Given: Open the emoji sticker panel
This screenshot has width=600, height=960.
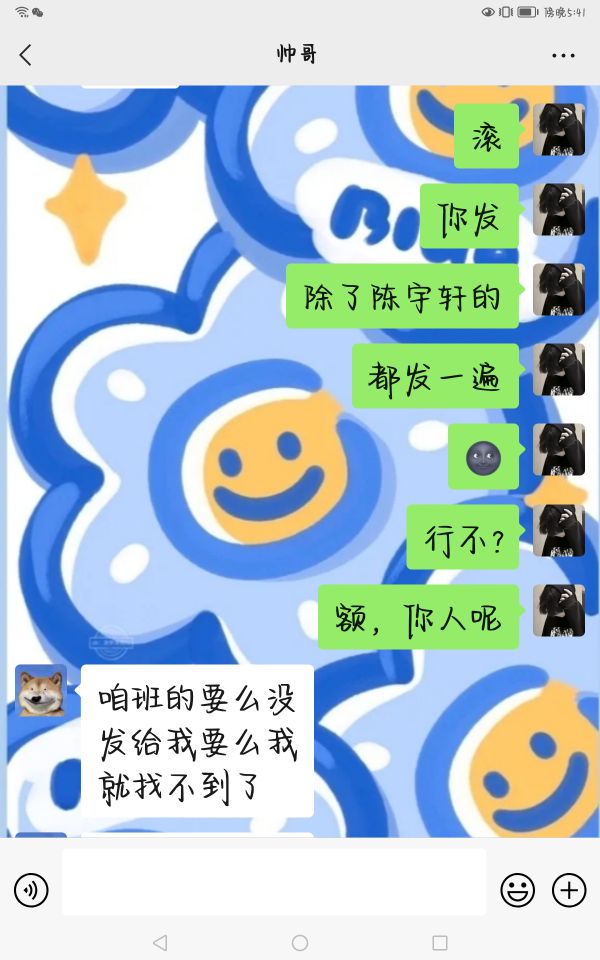Looking at the screenshot, I should pyautogui.click(x=517, y=890).
